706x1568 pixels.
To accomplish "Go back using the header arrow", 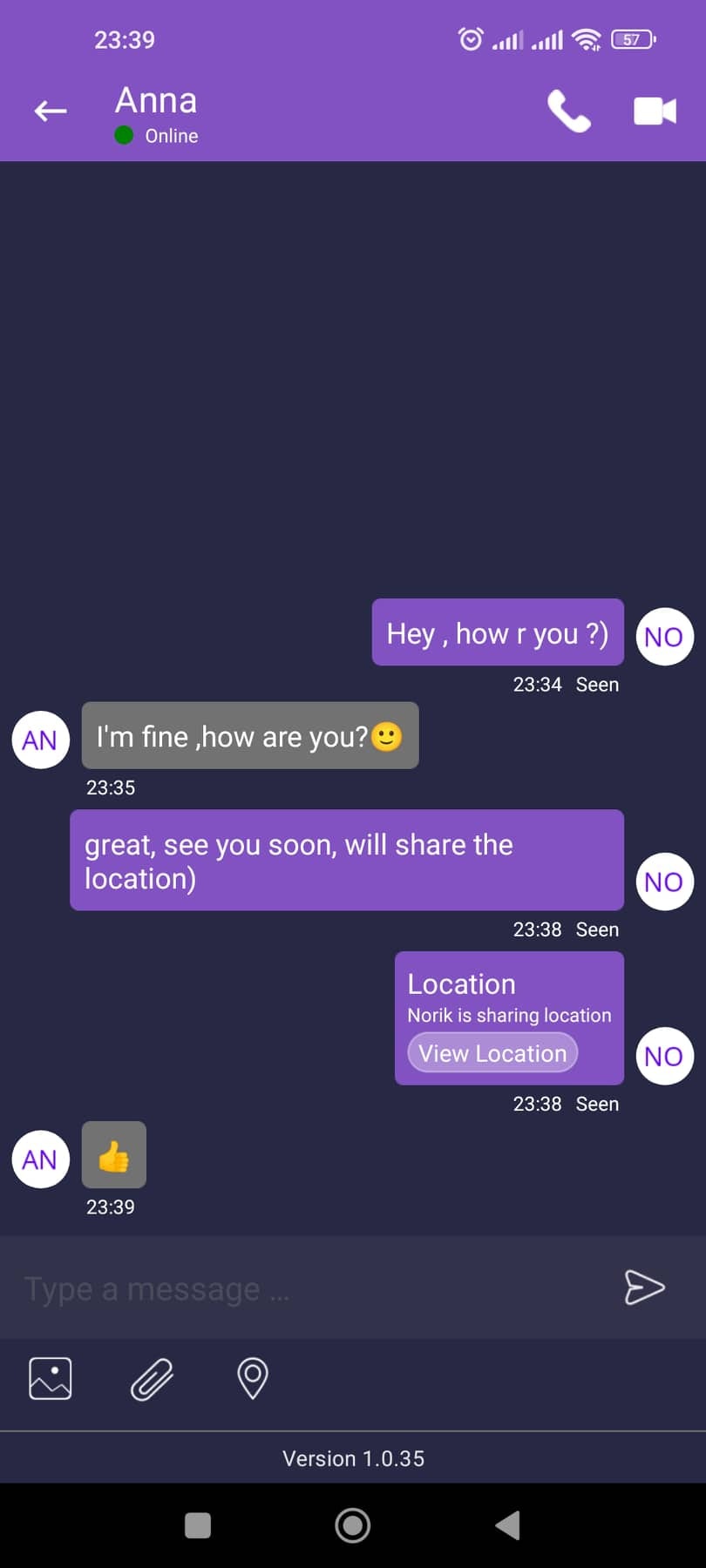I will point(51,111).
